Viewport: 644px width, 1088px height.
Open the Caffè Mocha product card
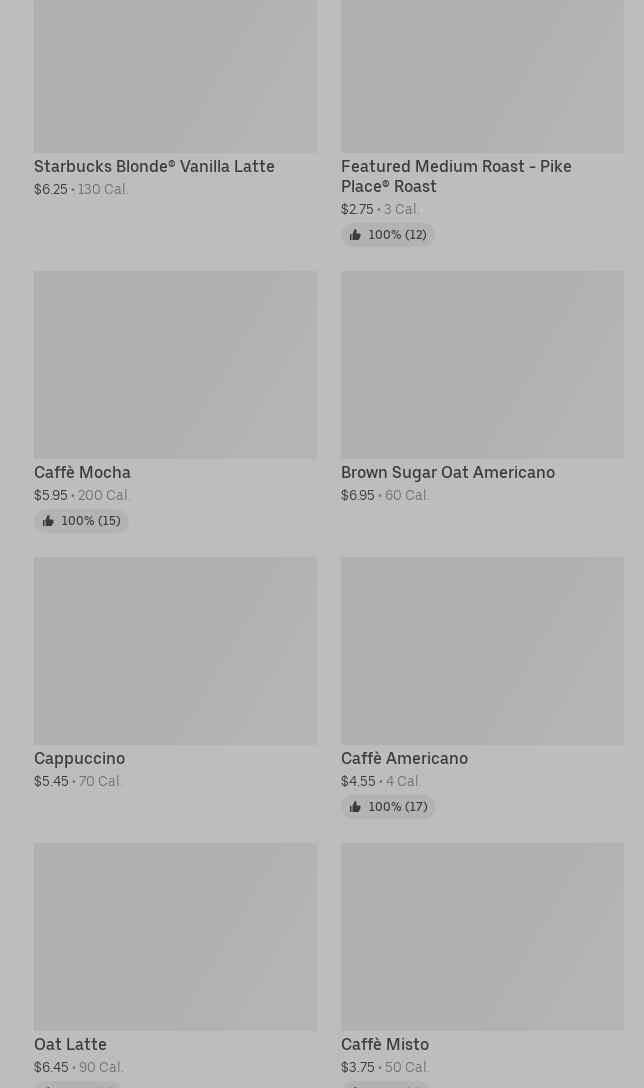click(176, 401)
